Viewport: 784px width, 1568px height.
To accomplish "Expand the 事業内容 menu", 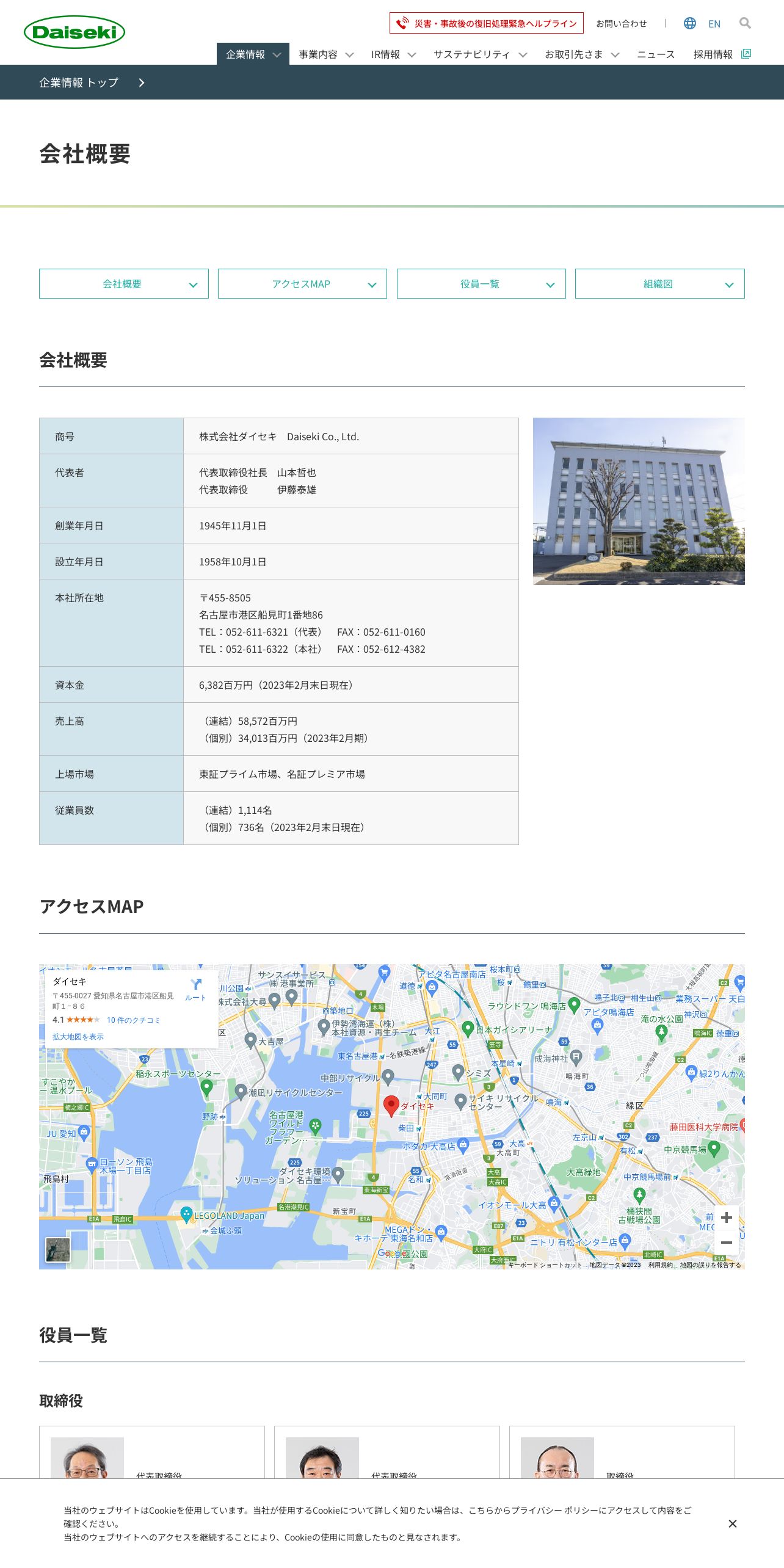I will [x=325, y=54].
